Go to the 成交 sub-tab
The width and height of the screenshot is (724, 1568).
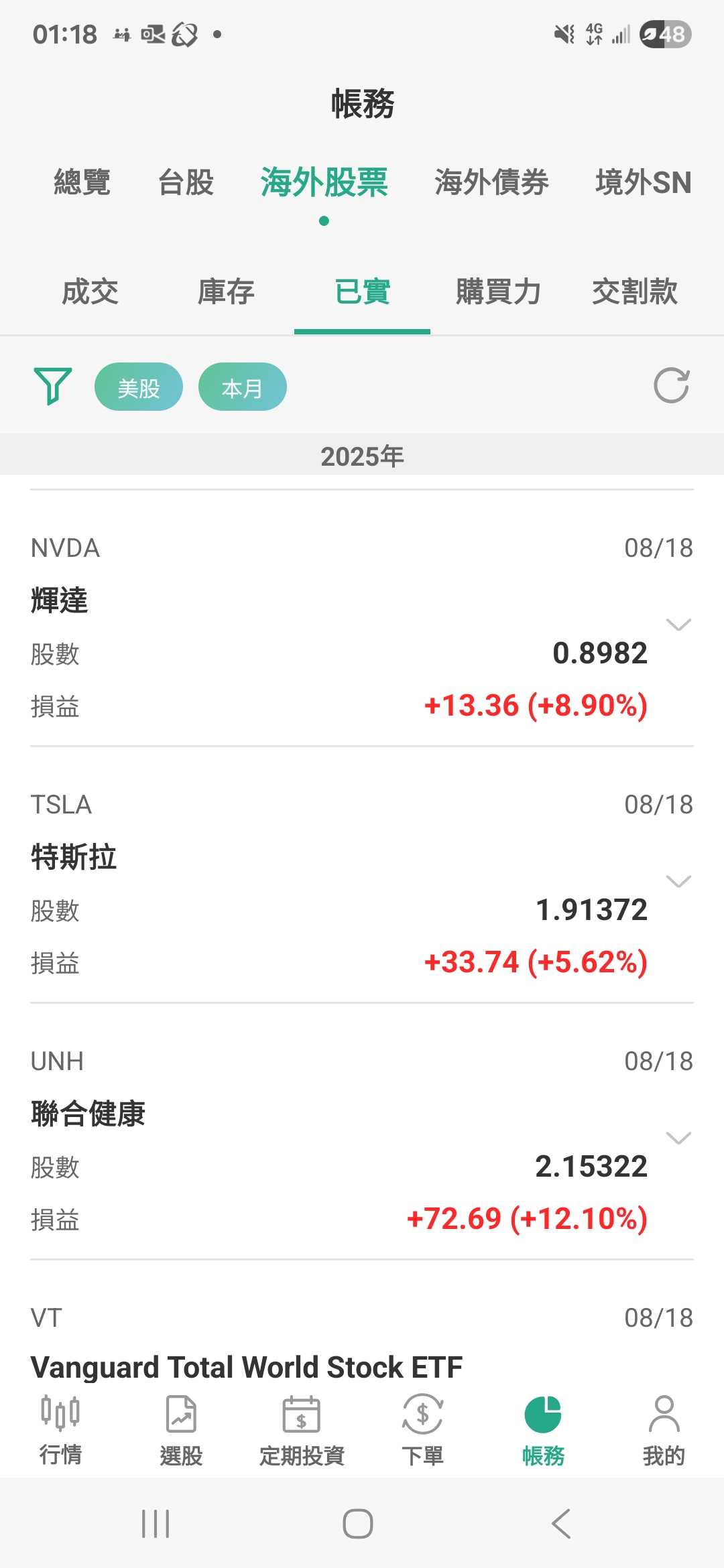(90, 292)
